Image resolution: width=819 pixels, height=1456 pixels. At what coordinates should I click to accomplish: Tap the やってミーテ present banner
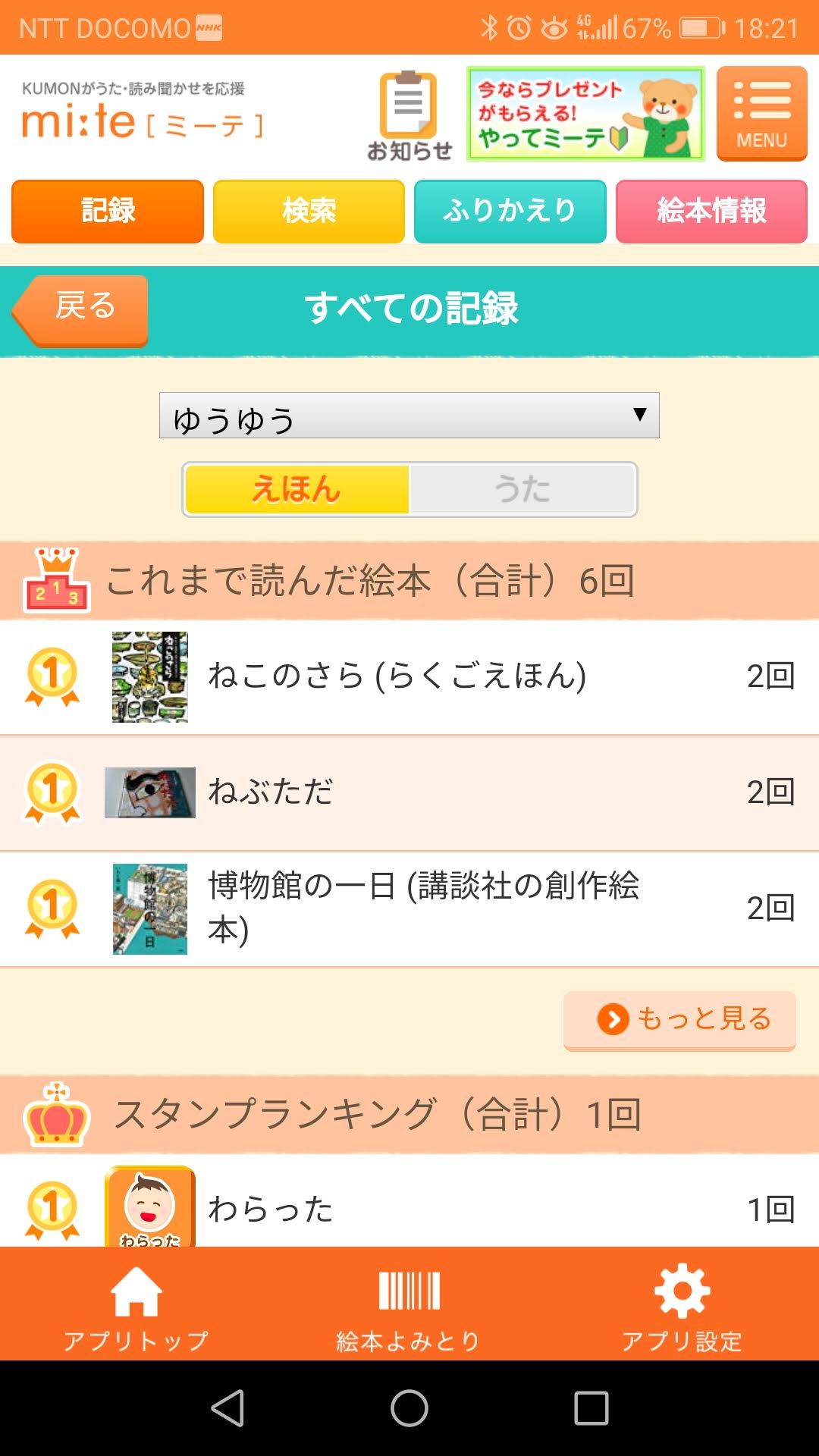[x=585, y=114]
